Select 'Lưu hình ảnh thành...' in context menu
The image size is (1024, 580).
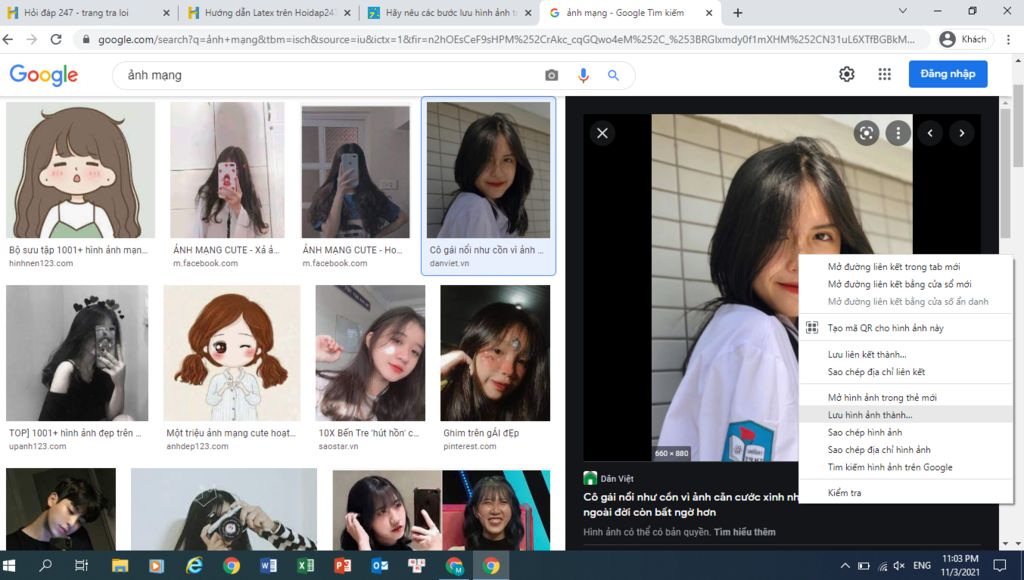[x=870, y=414]
